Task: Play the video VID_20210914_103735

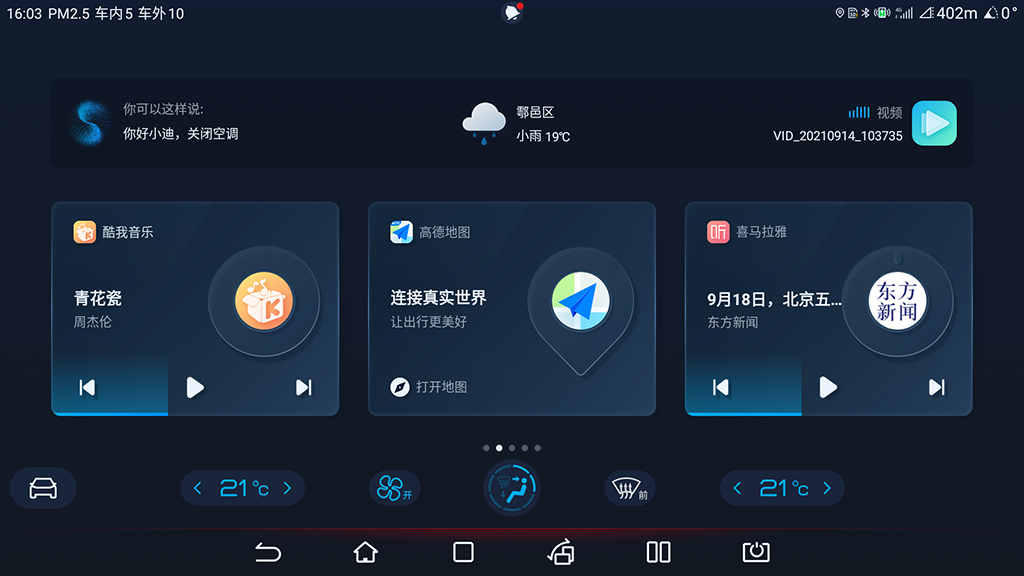Action: click(x=934, y=123)
